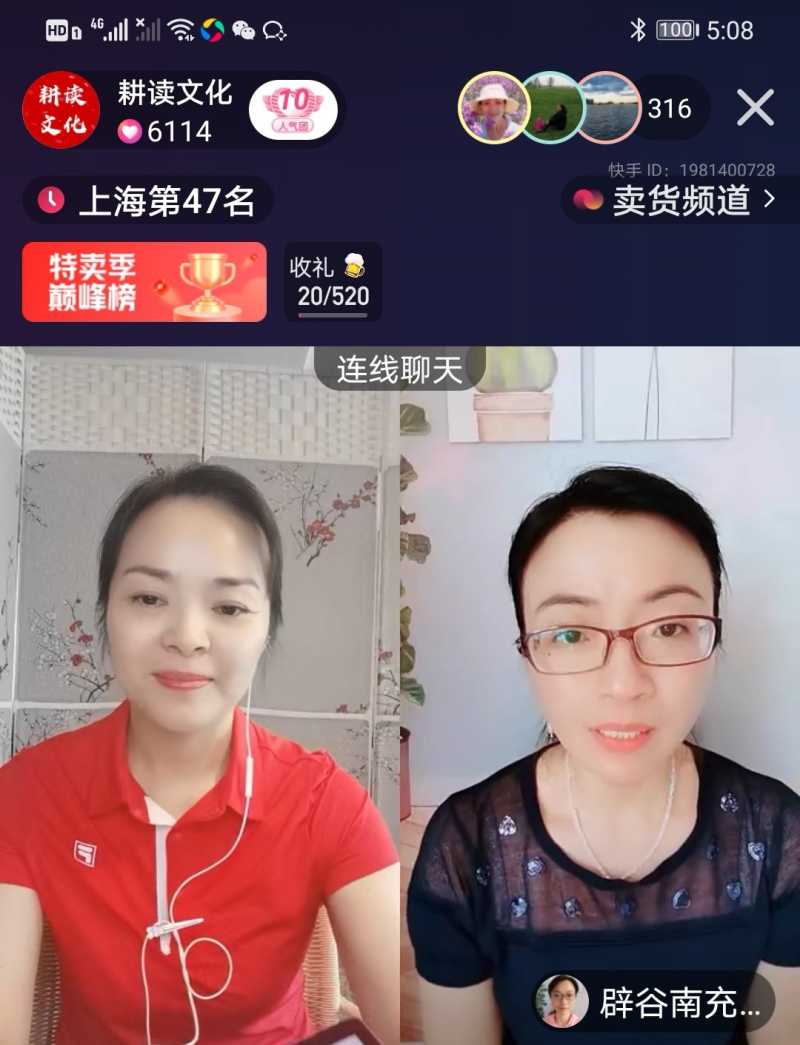Open the 卖货频道 channel
This screenshot has width=800, height=1045.
coord(674,200)
